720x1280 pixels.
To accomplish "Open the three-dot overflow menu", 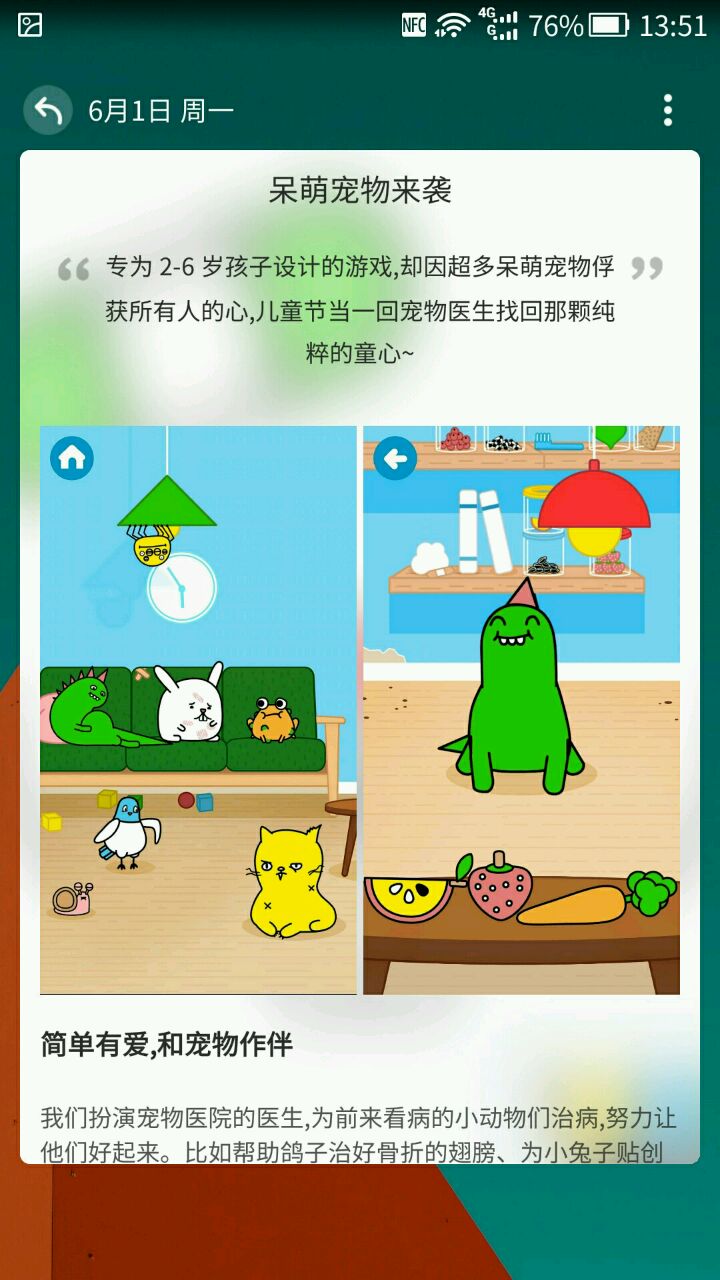I will 667,110.
